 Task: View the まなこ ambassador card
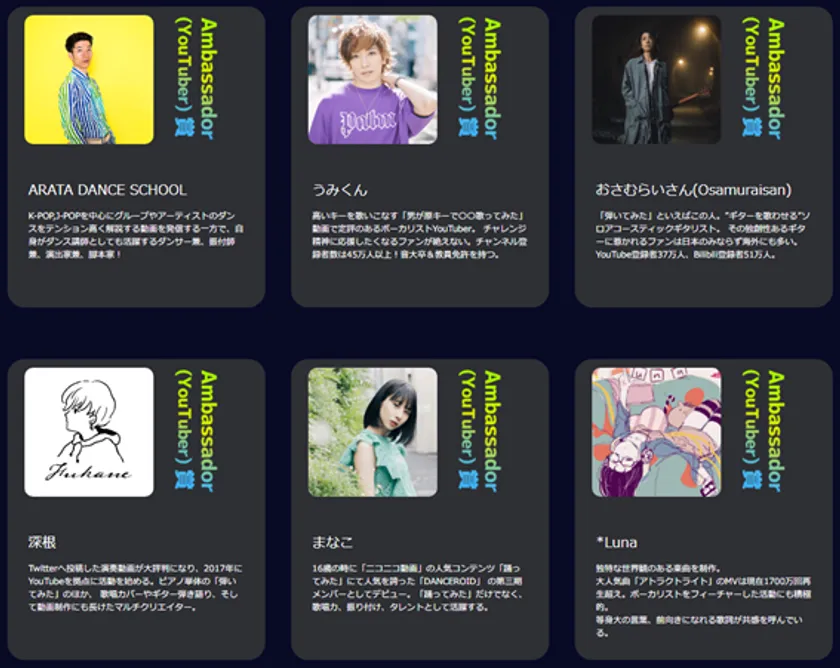420,508
